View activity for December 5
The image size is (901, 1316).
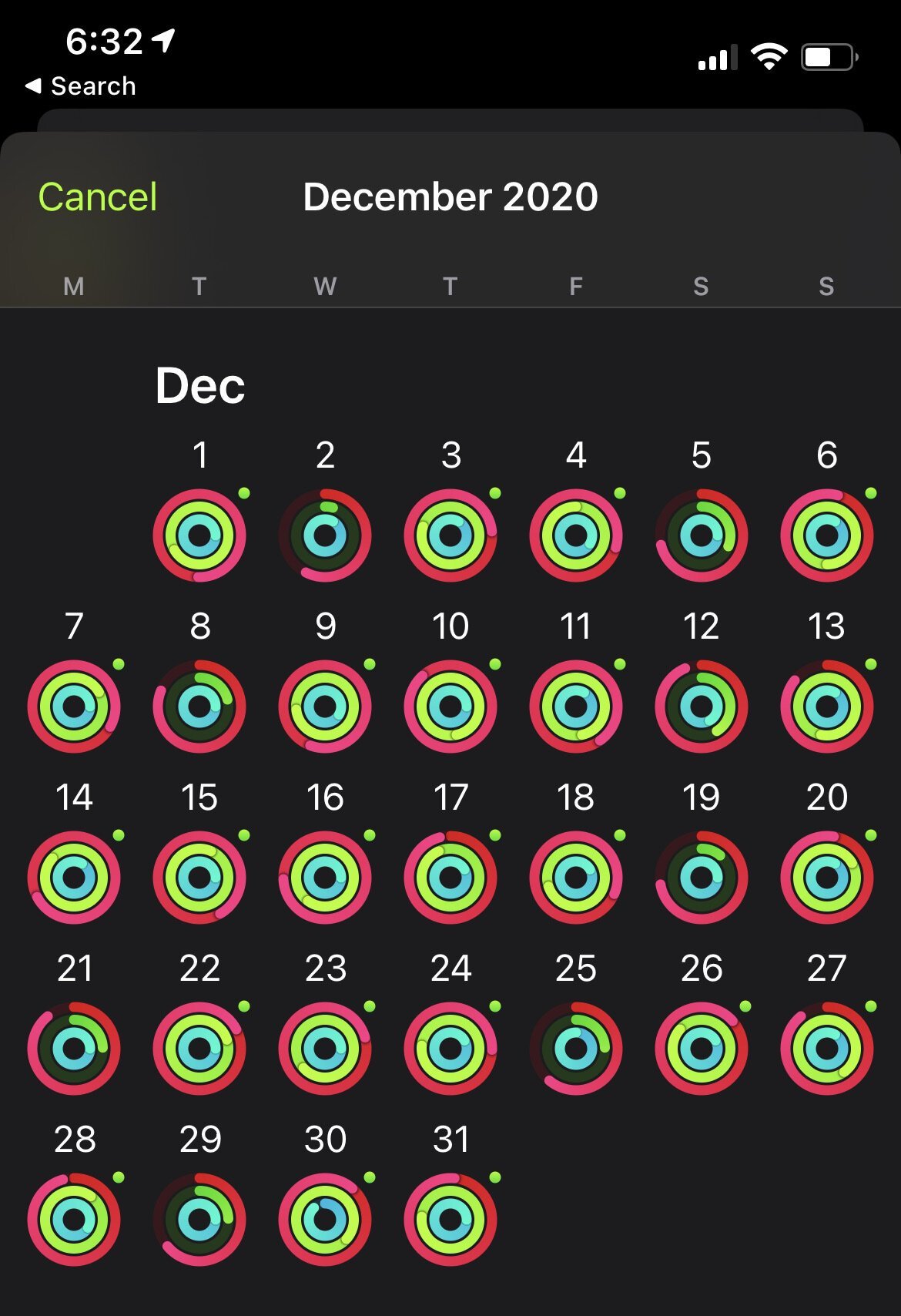pos(701,535)
